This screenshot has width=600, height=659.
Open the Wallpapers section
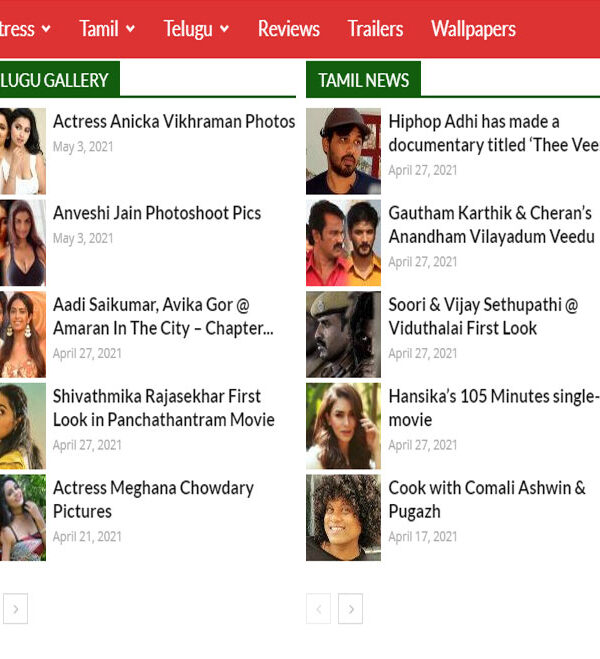coord(473,29)
